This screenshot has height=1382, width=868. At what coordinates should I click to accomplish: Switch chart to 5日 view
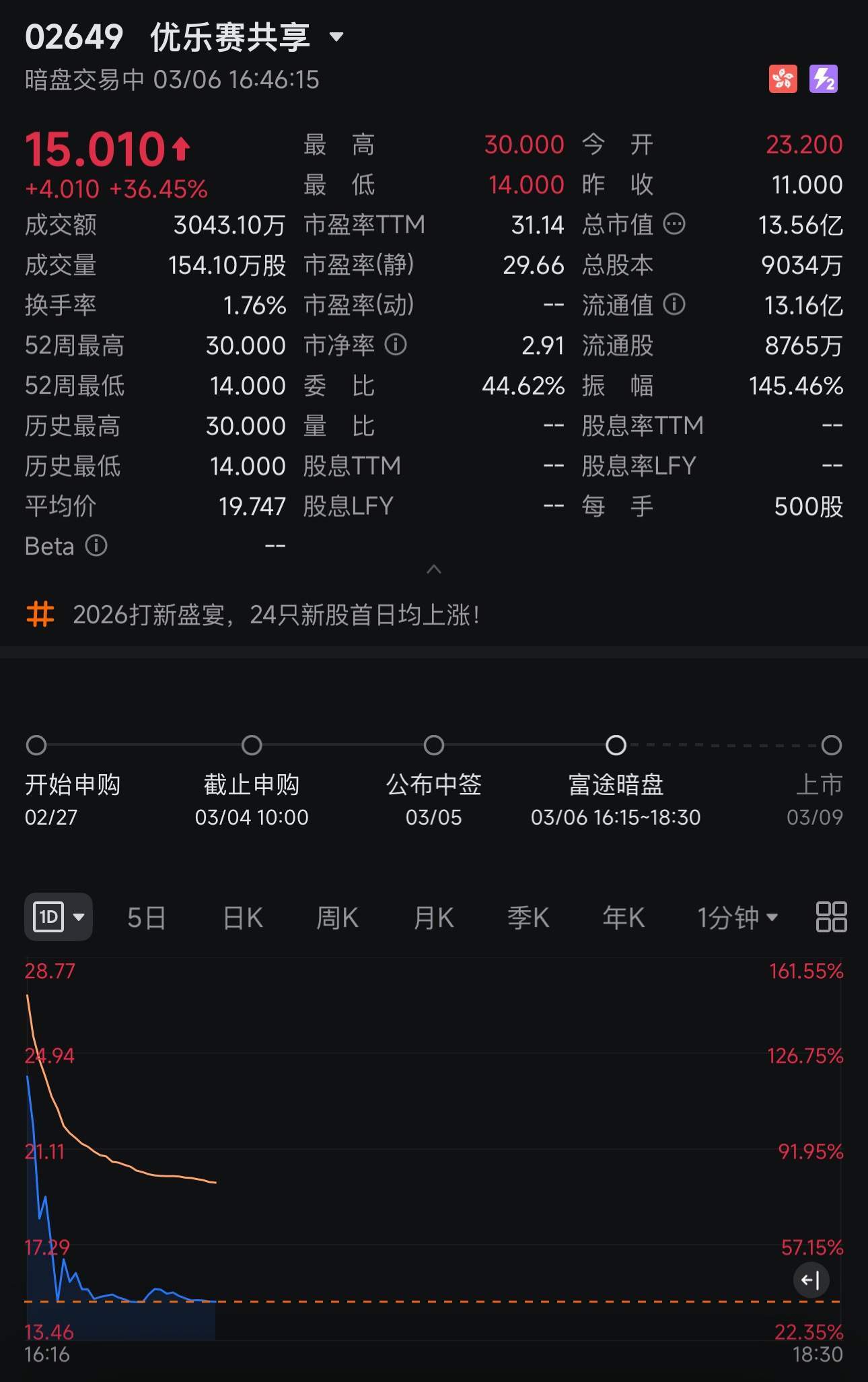tap(146, 918)
